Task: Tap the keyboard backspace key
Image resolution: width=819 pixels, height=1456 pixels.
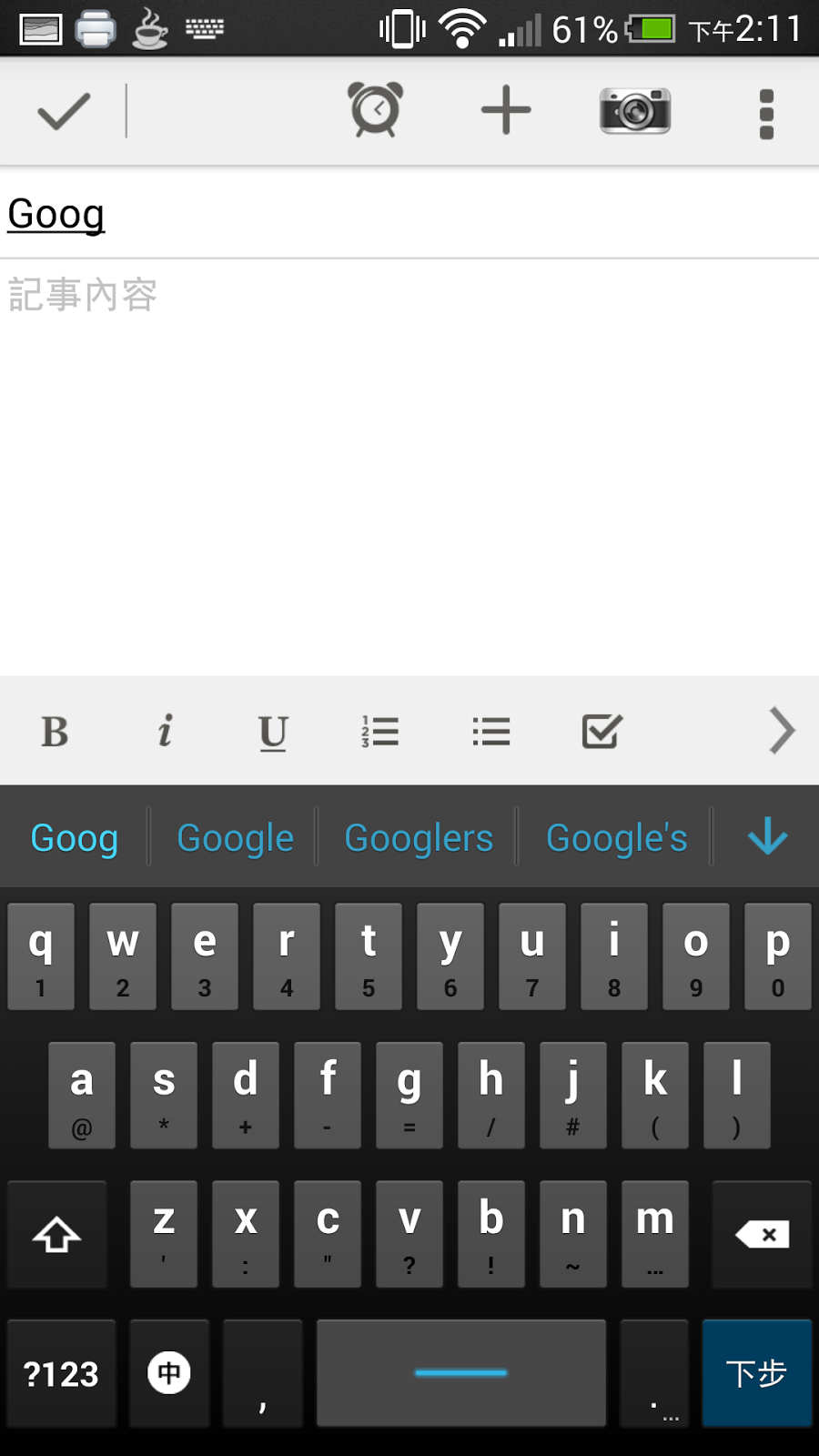Action: pos(762,1235)
